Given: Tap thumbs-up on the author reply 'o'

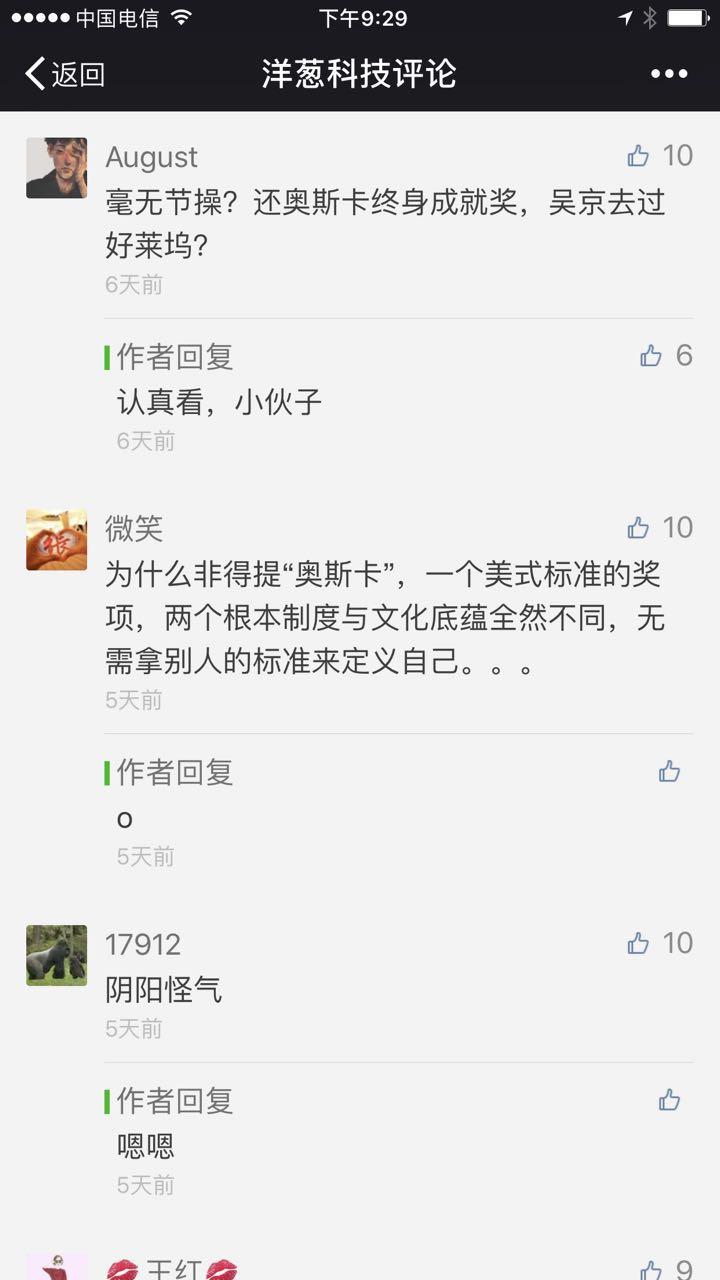Looking at the screenshot, I should (668, 771).
